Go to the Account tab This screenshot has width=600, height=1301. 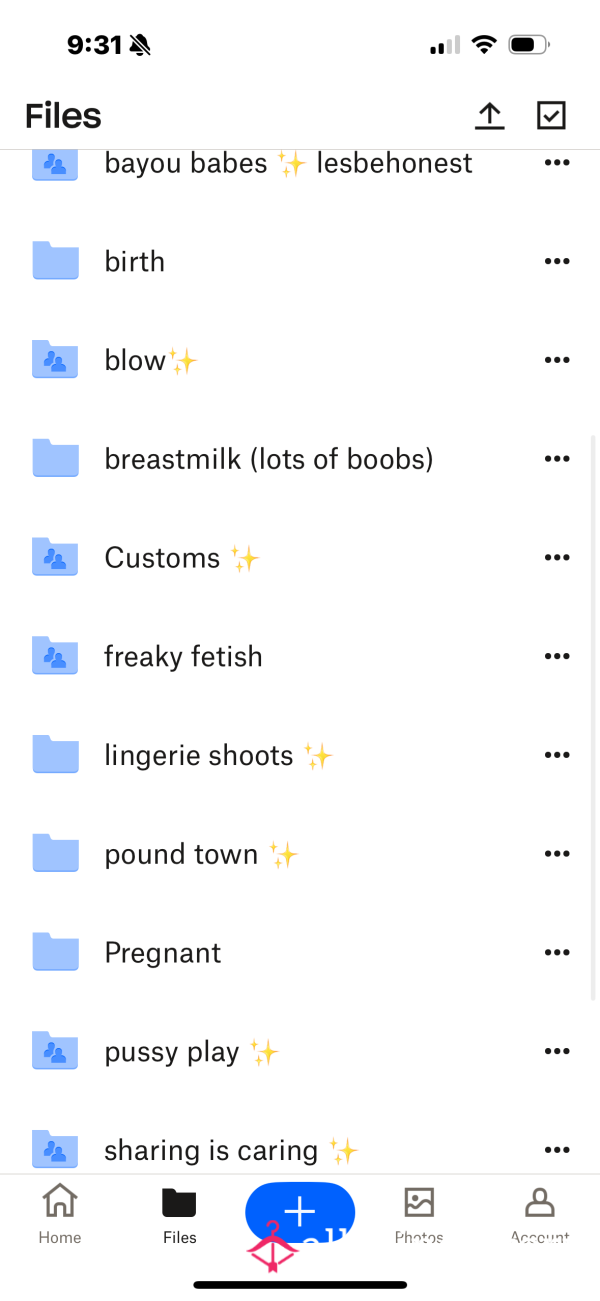pyautogui.click(x=540, y=1214)
